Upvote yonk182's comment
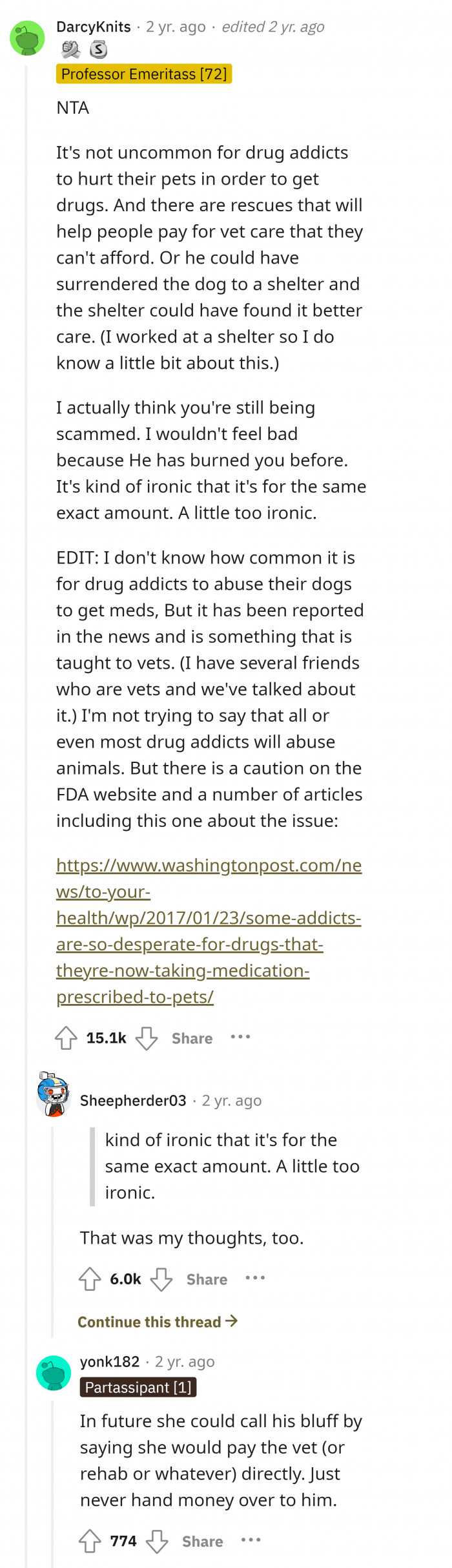The width and height of the screenshot is (452, 1568). click(90, 1541)
